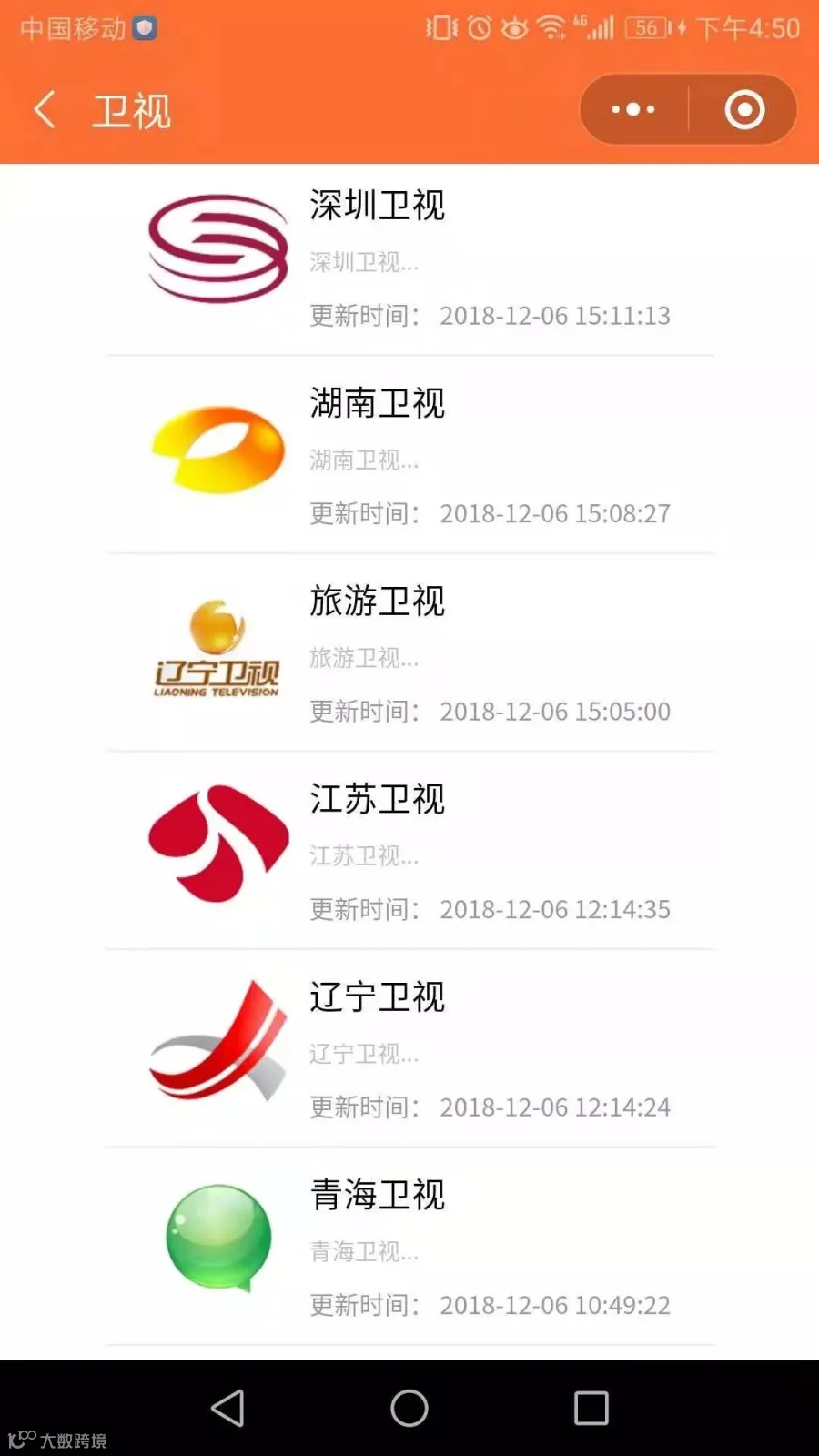Screen dimensions: 819x1456
Task: Go back using the top-left arrow
Action: point(45,110)
